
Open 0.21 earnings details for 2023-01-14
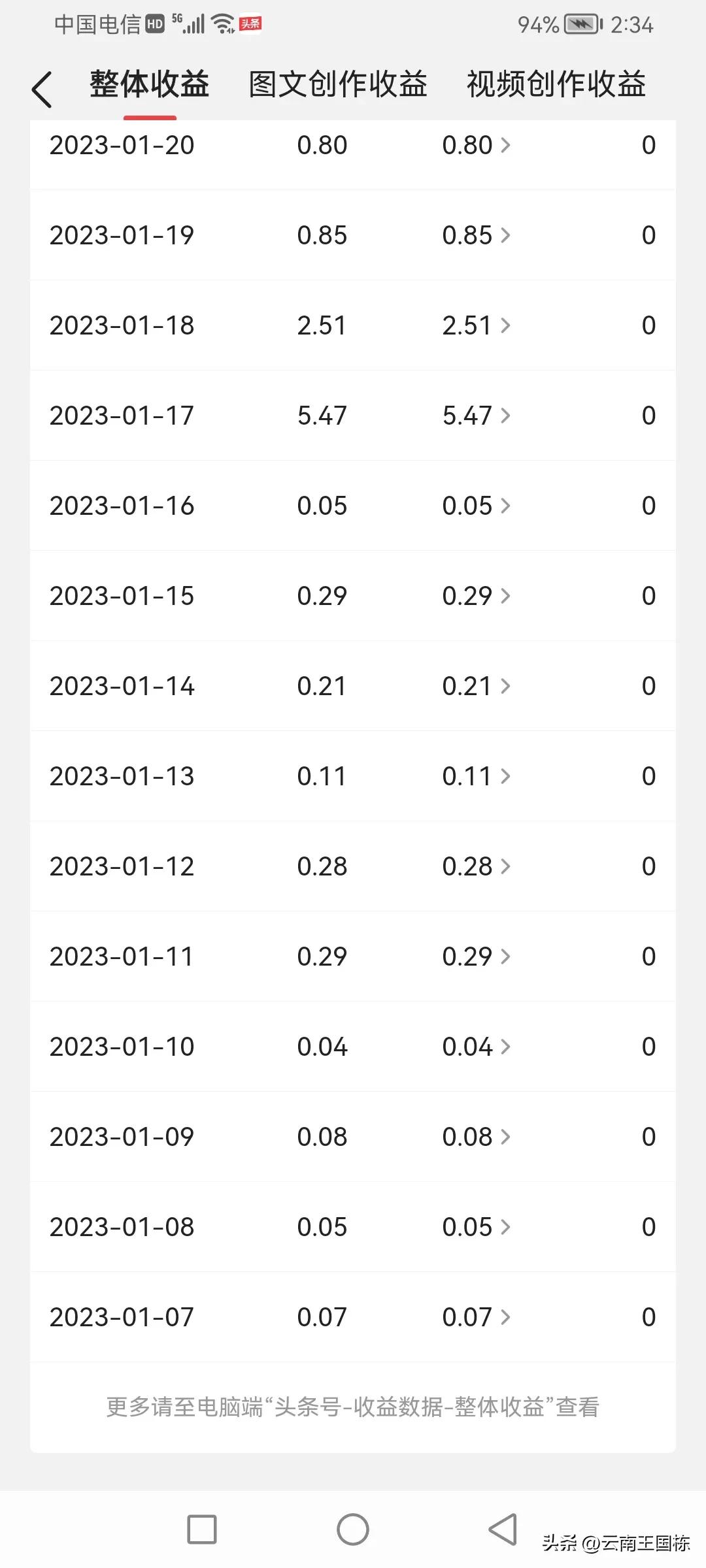pyautogui.click(x=477, y=686)
